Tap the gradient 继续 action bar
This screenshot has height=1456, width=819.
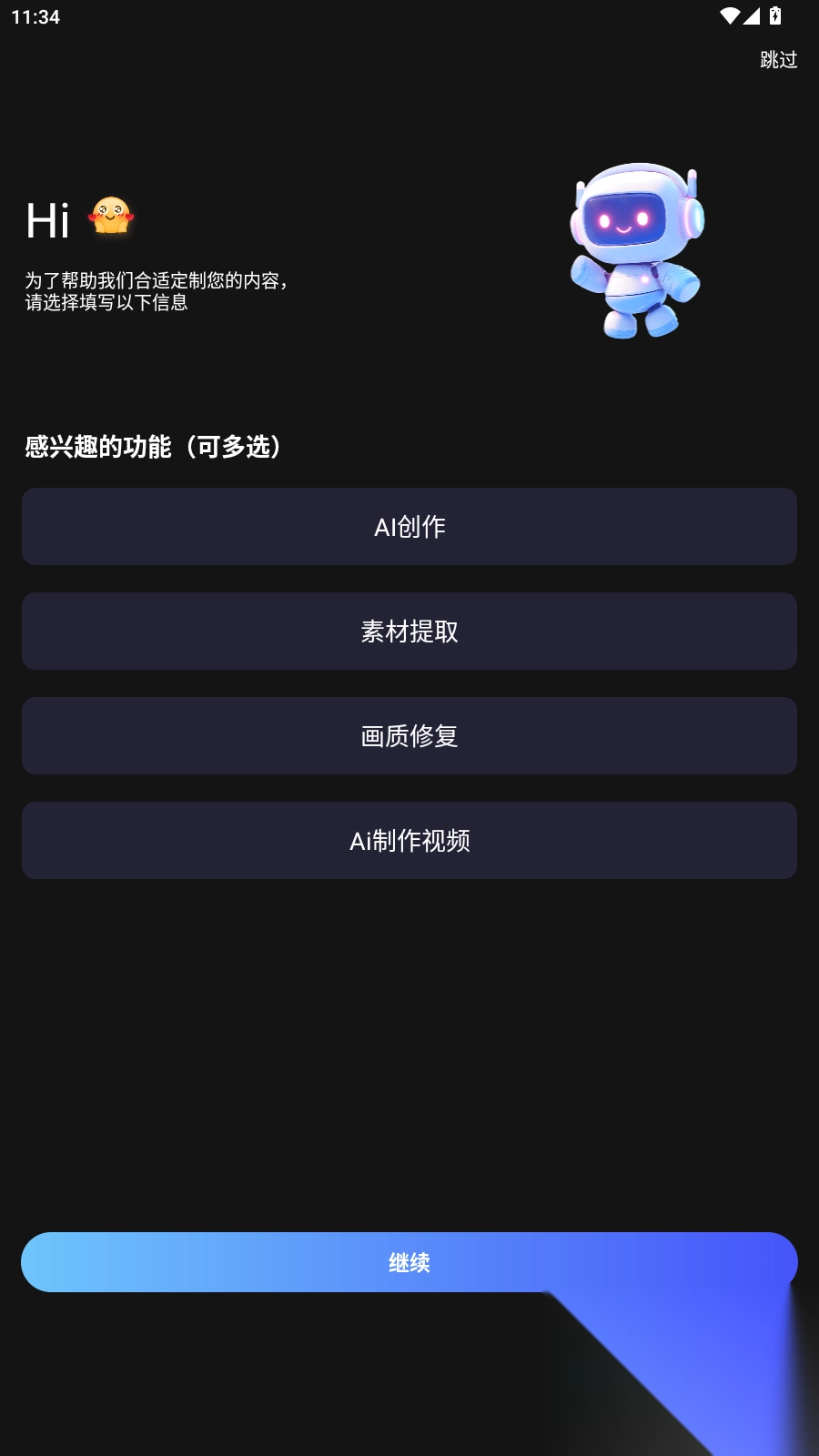(409, 1262)
